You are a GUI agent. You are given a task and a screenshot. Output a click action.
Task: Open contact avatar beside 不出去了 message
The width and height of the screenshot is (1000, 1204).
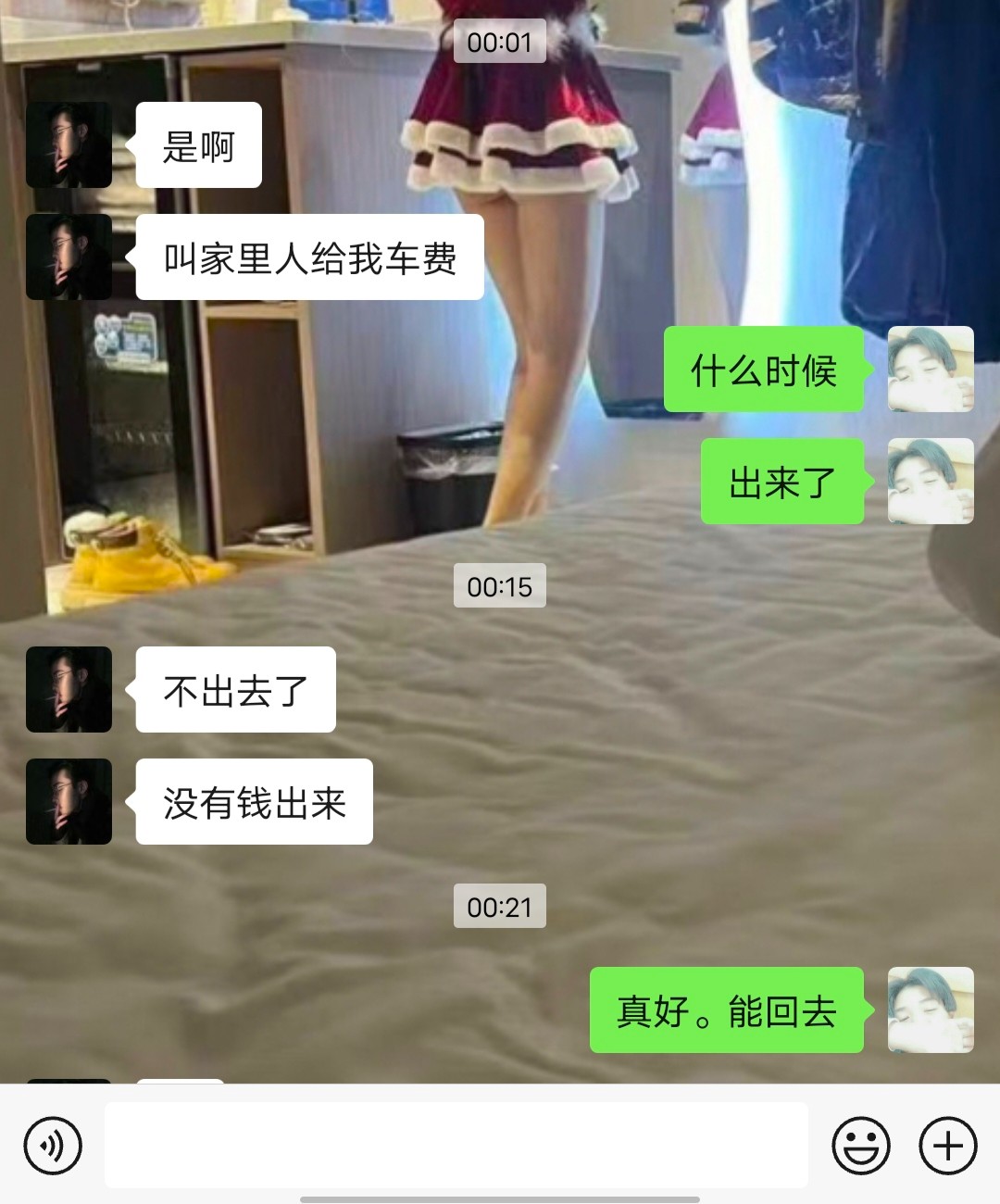pos(69,690)
